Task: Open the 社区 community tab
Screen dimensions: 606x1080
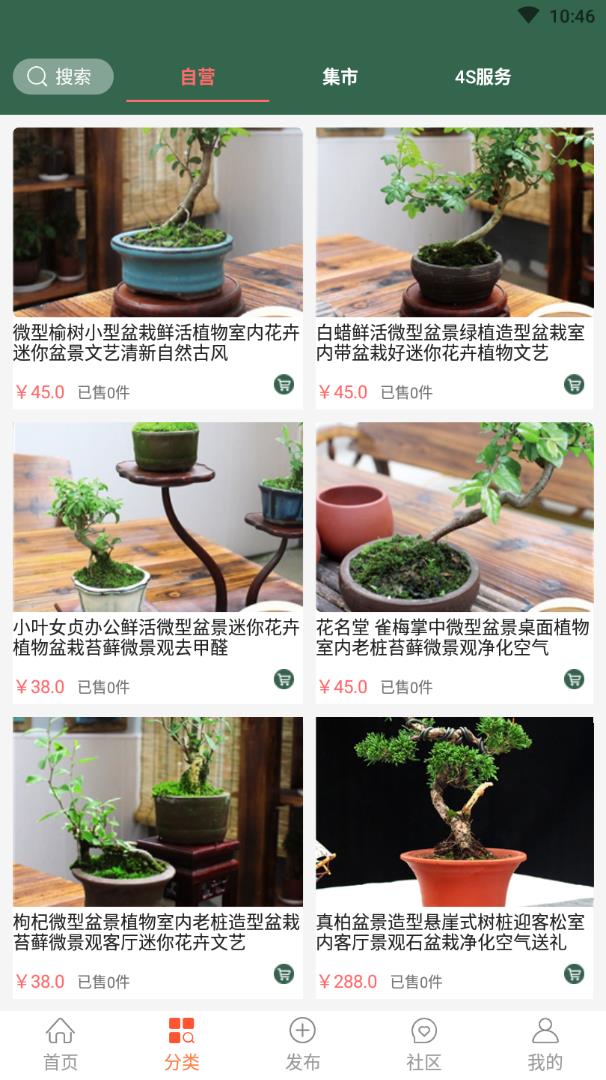Action: pos(424,1043)
